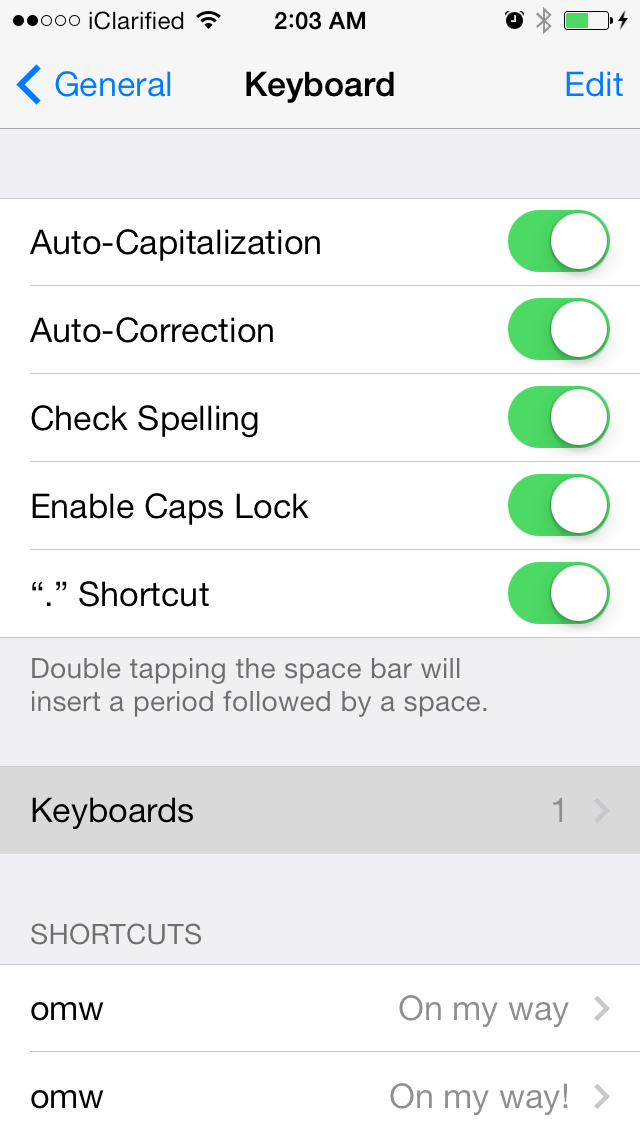Screen dimensions: 640x1136
Task: Disable the "." Shortcut toggle
Action: [558, 594]
